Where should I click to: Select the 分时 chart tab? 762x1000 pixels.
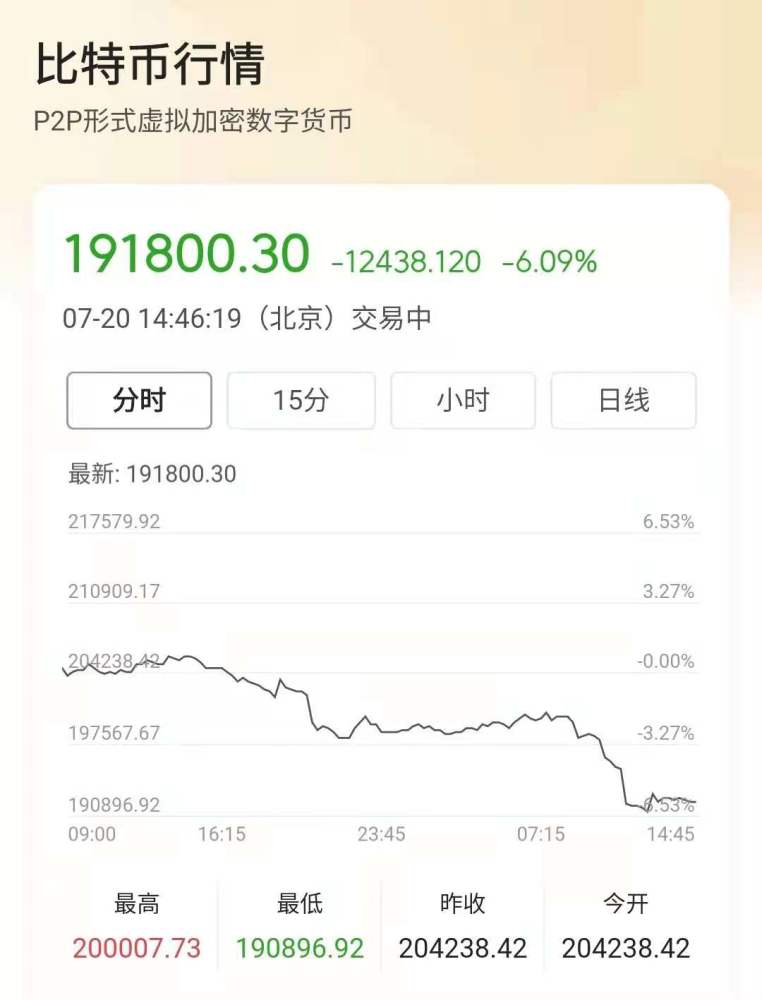139,401
